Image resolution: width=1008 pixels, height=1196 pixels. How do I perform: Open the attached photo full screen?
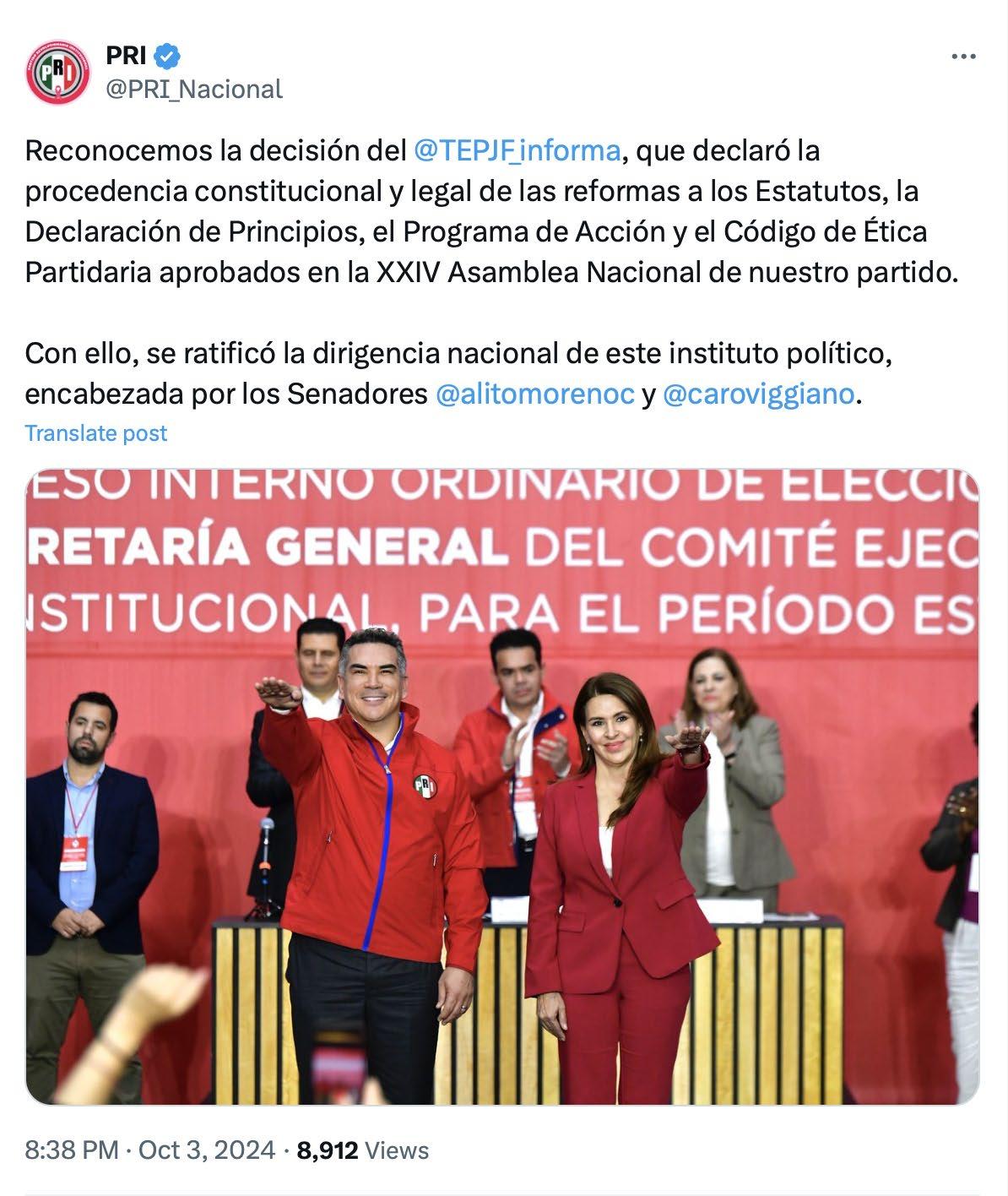coord(502,786)
